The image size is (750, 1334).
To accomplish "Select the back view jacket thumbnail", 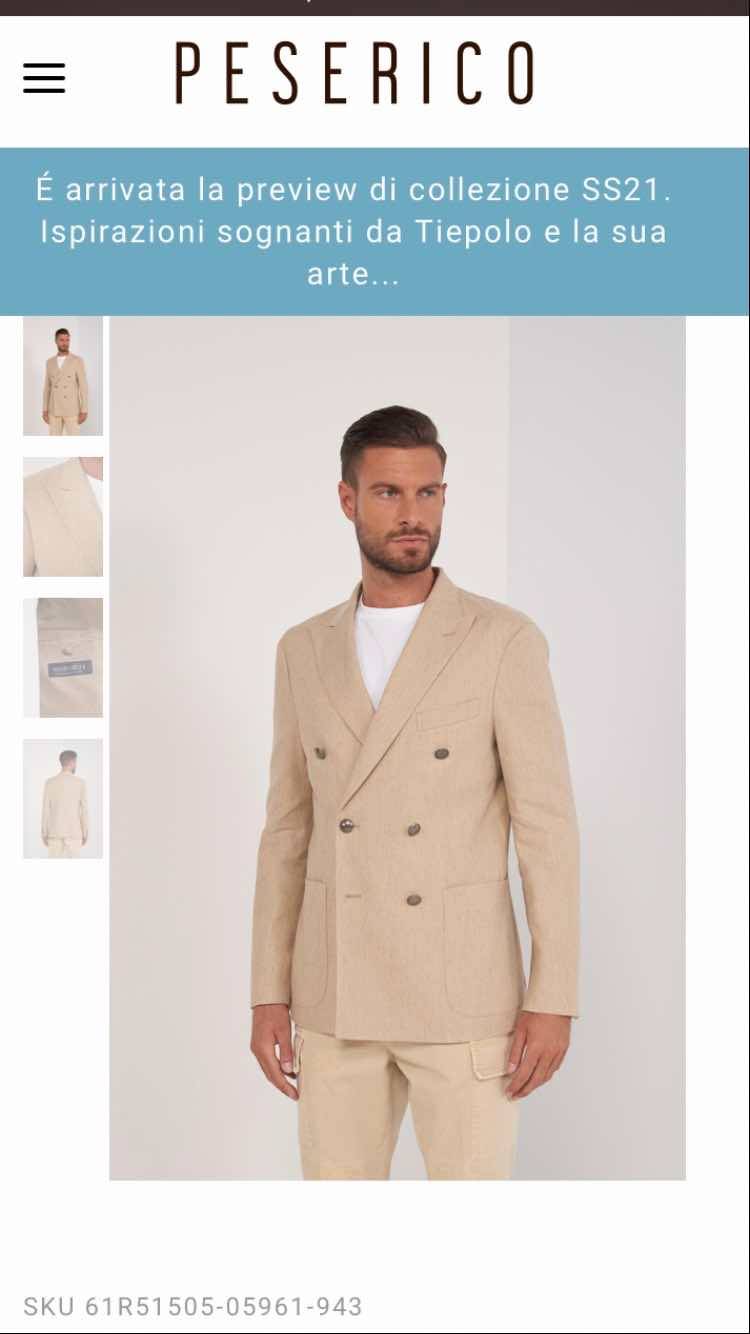I will coord(63,798).
